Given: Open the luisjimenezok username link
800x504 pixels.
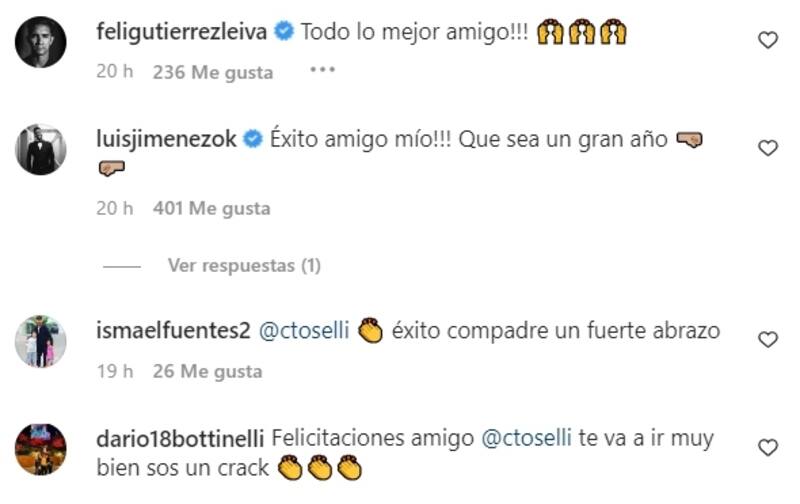Looking at the screenshot, I should [166, 140].
